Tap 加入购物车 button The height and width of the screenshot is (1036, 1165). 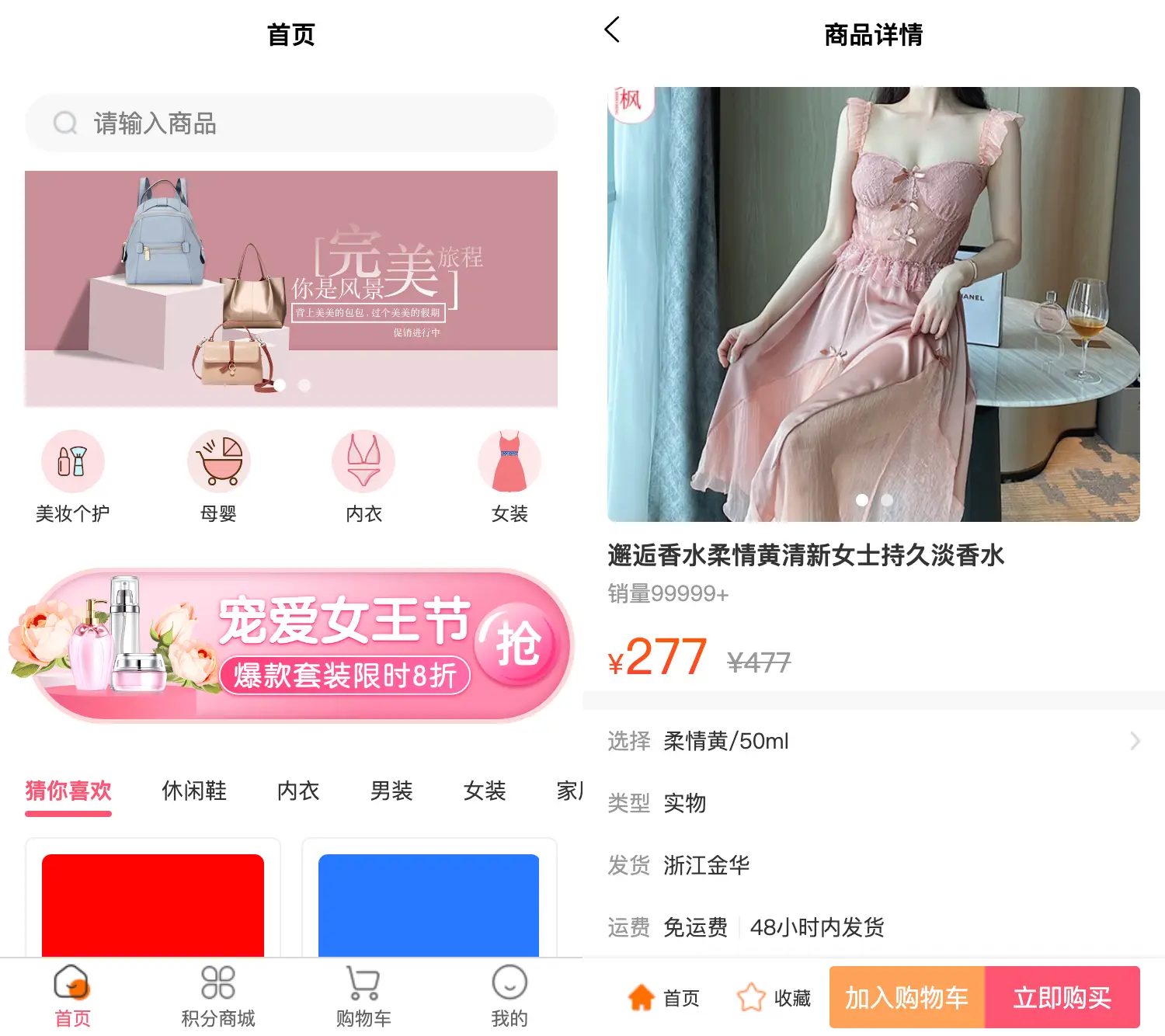click(906, 997)
